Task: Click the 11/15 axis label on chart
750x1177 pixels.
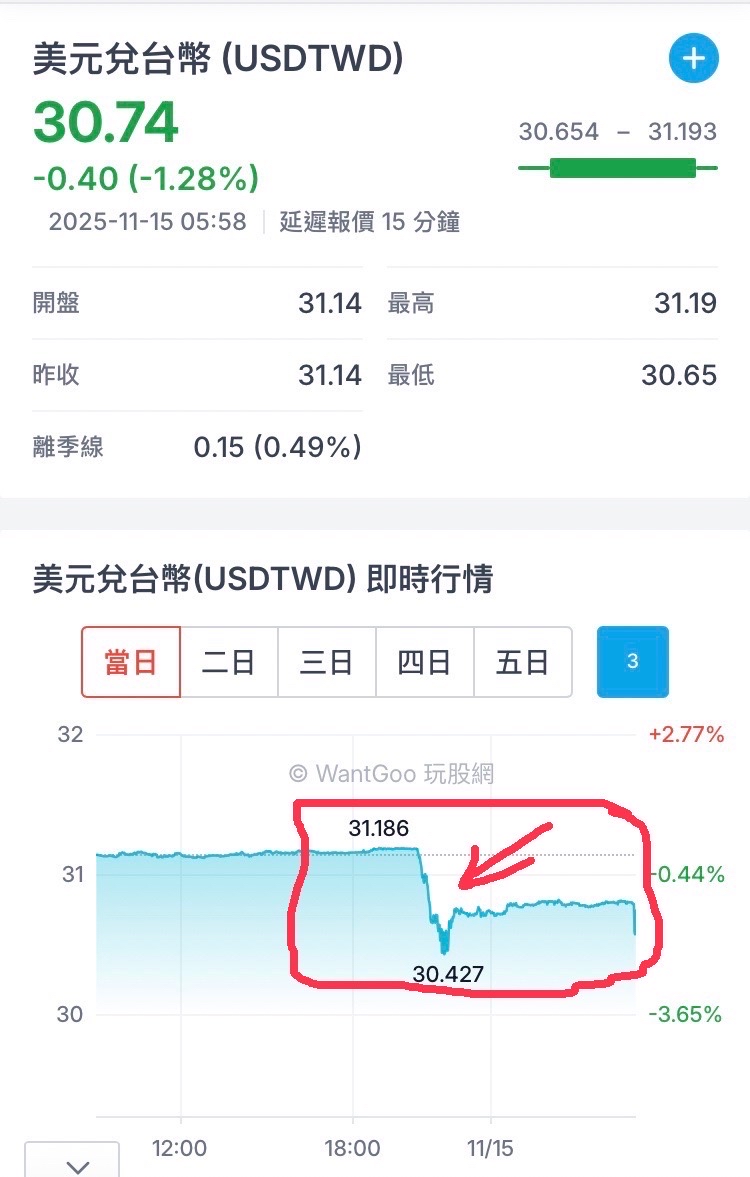Action: (x=491, y=1148)
